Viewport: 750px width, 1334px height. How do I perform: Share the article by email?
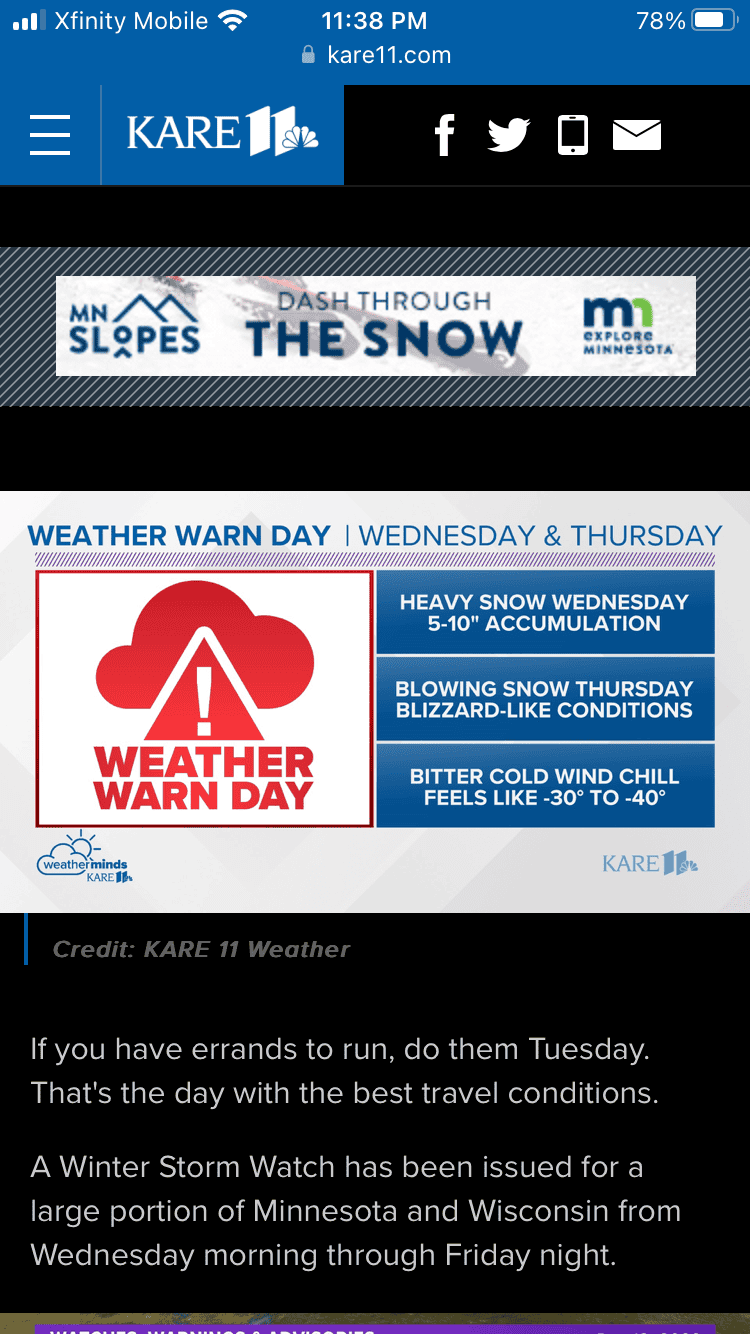point(637,135)
